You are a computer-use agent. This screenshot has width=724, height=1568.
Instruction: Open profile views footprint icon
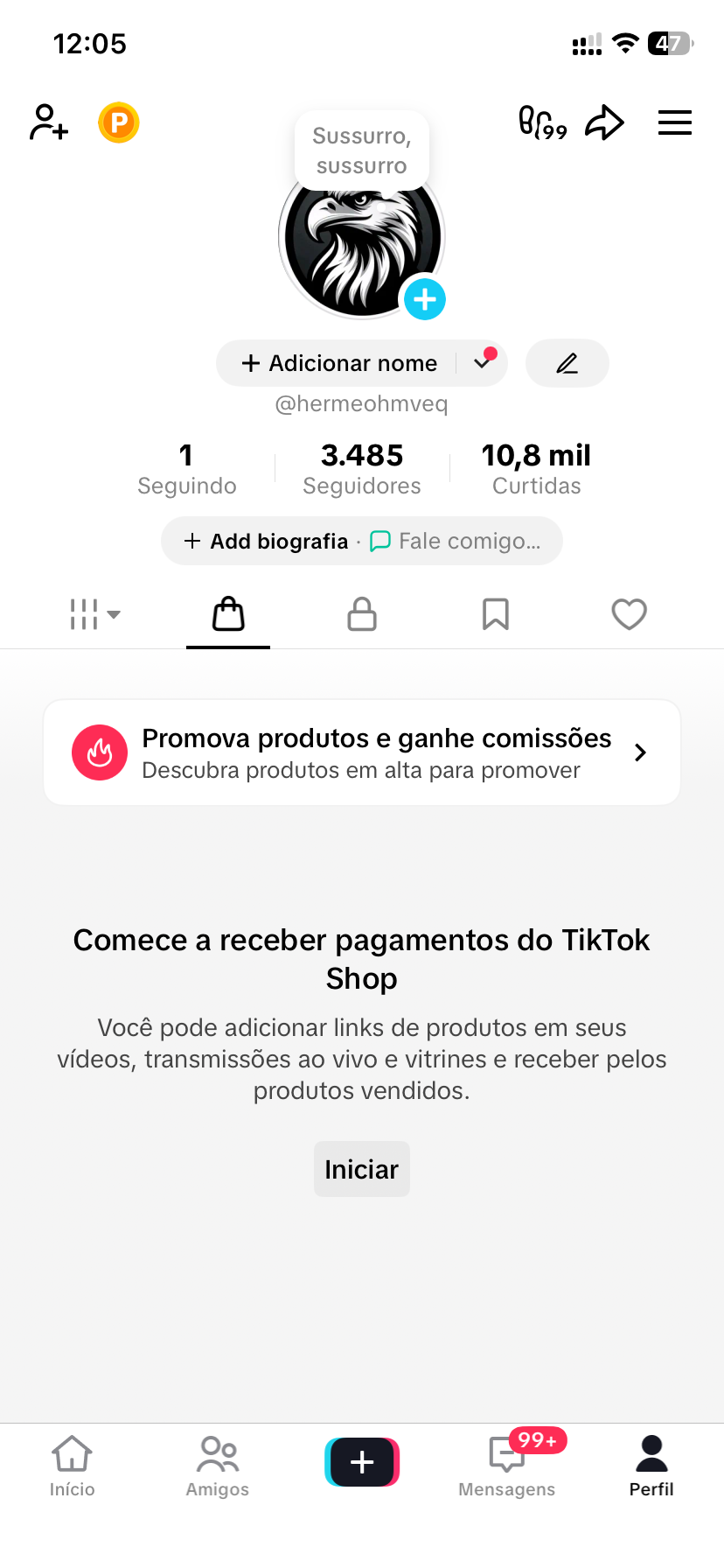[x=542, y=122]
